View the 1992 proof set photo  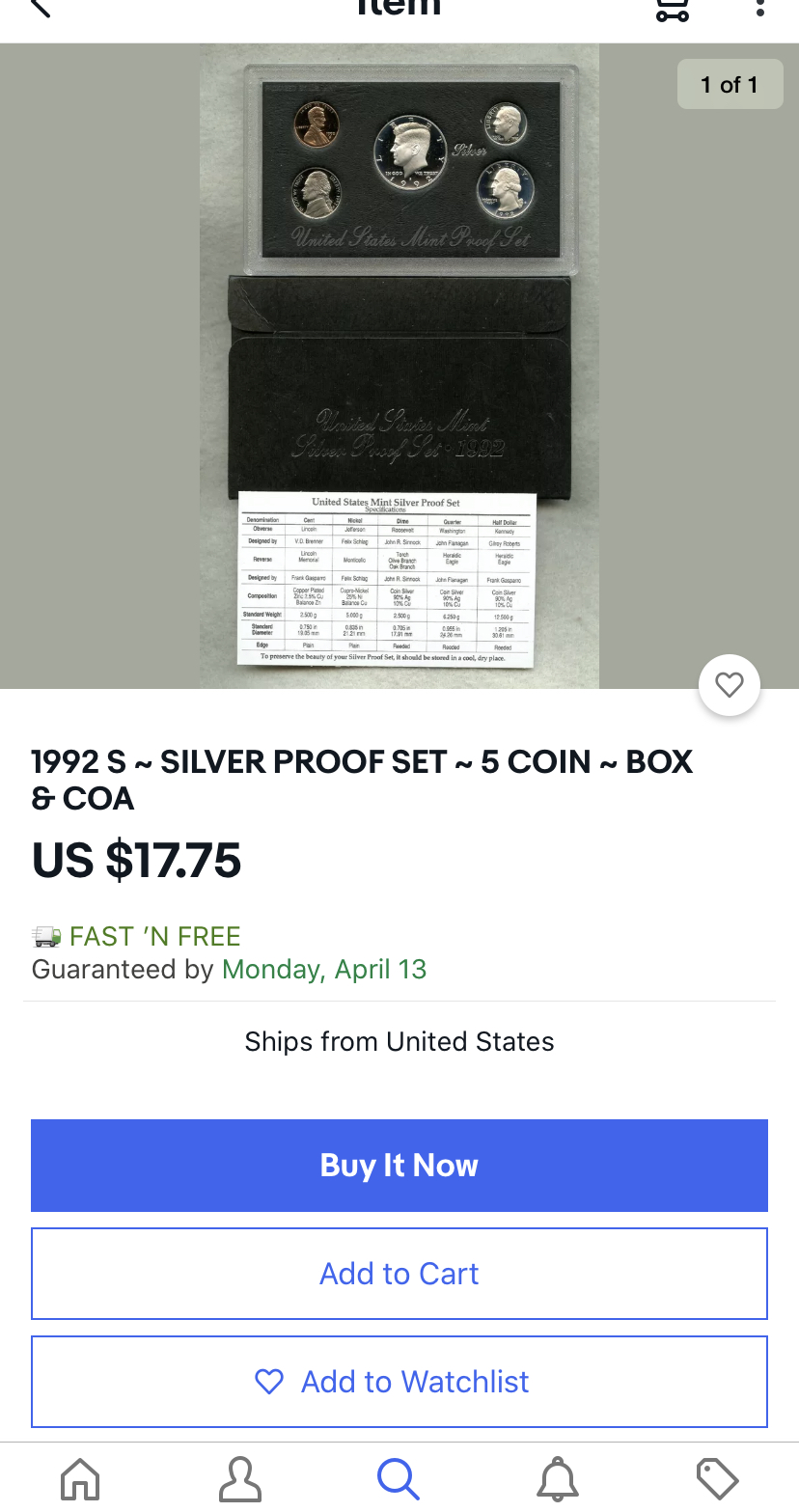(x=399, y=366)
